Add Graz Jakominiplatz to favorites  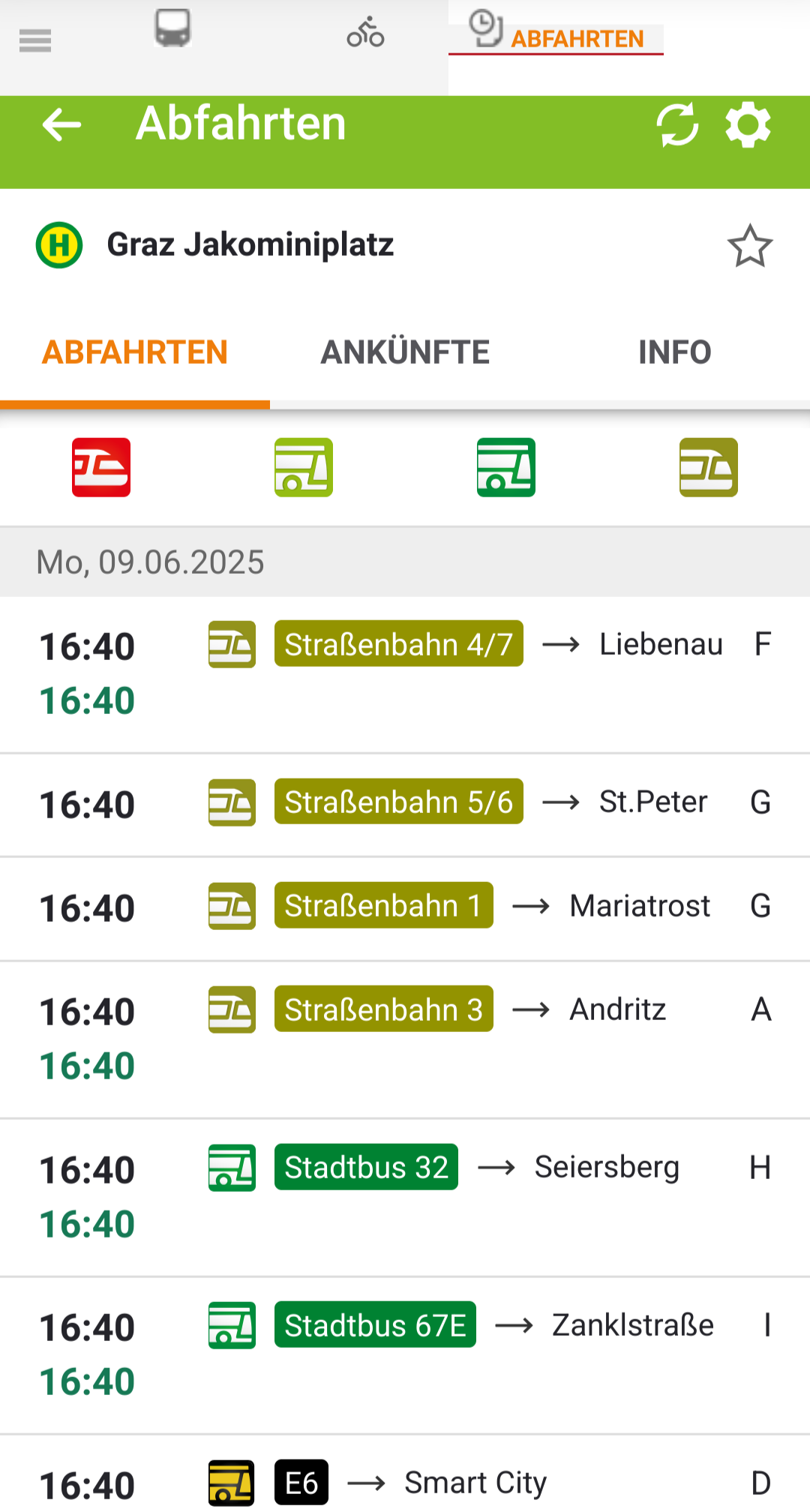(750, 245)
